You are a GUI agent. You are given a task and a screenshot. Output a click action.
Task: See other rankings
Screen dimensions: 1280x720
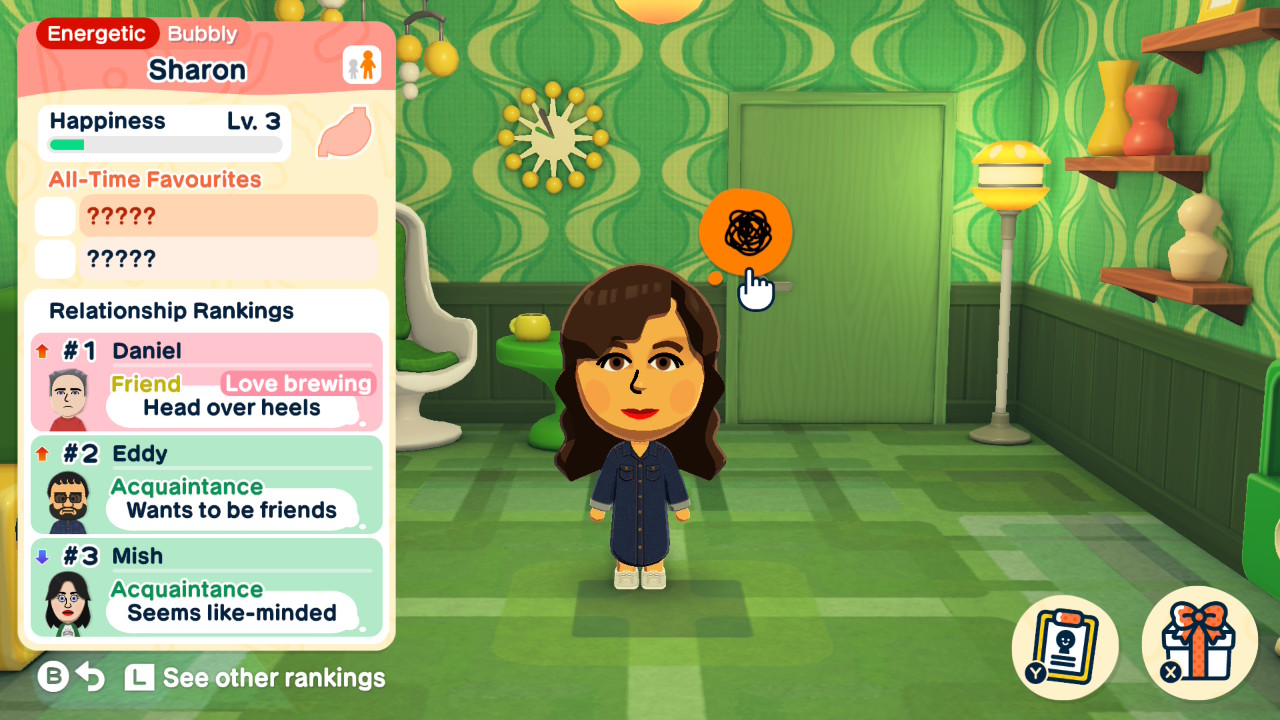pyautogui.click(x=255, y=678)
